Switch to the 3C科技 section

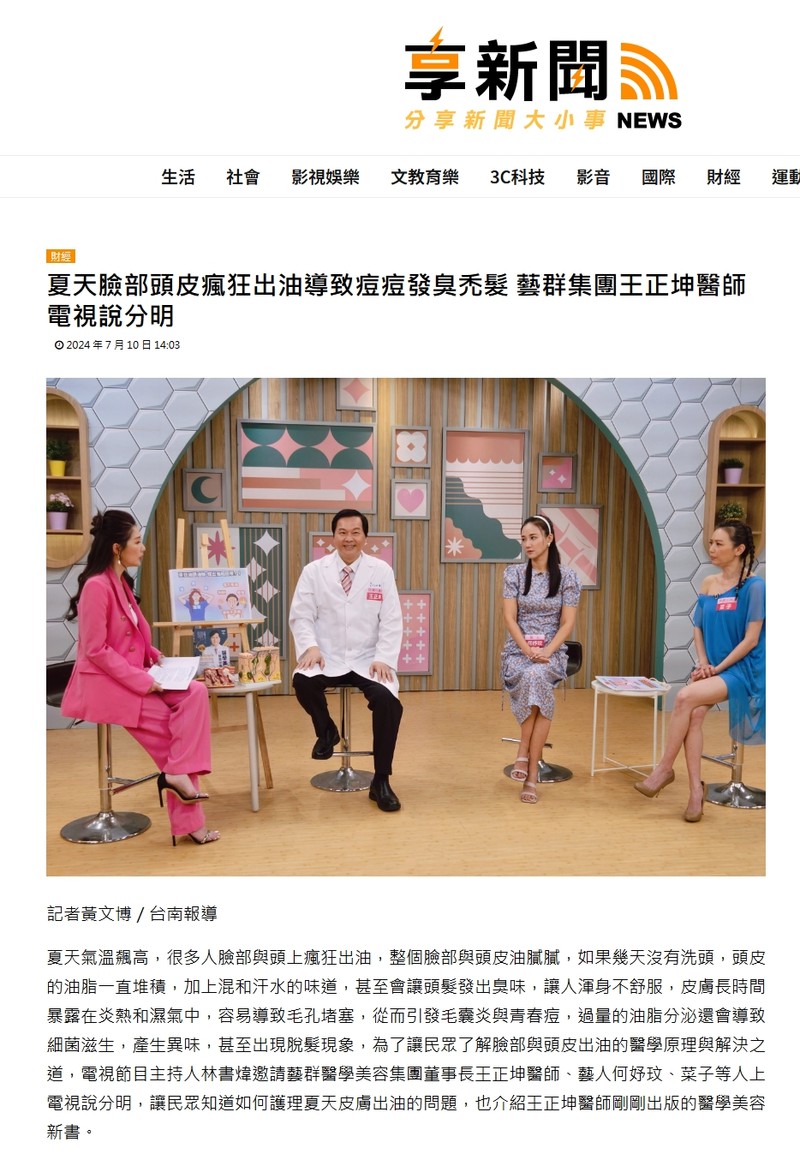tap(517, 177)
